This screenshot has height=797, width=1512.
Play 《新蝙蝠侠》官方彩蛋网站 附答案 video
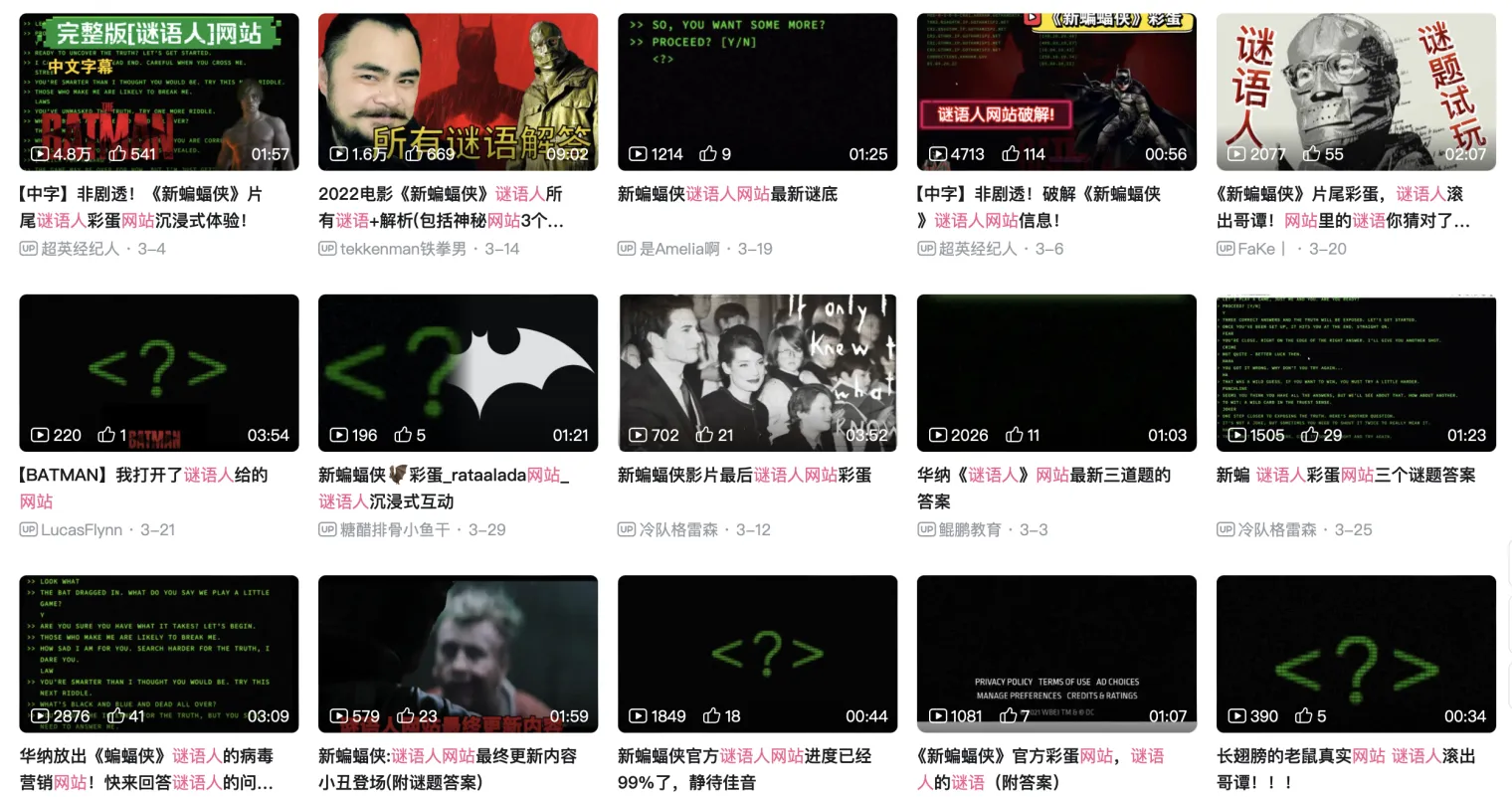(x=1056, y=653)
